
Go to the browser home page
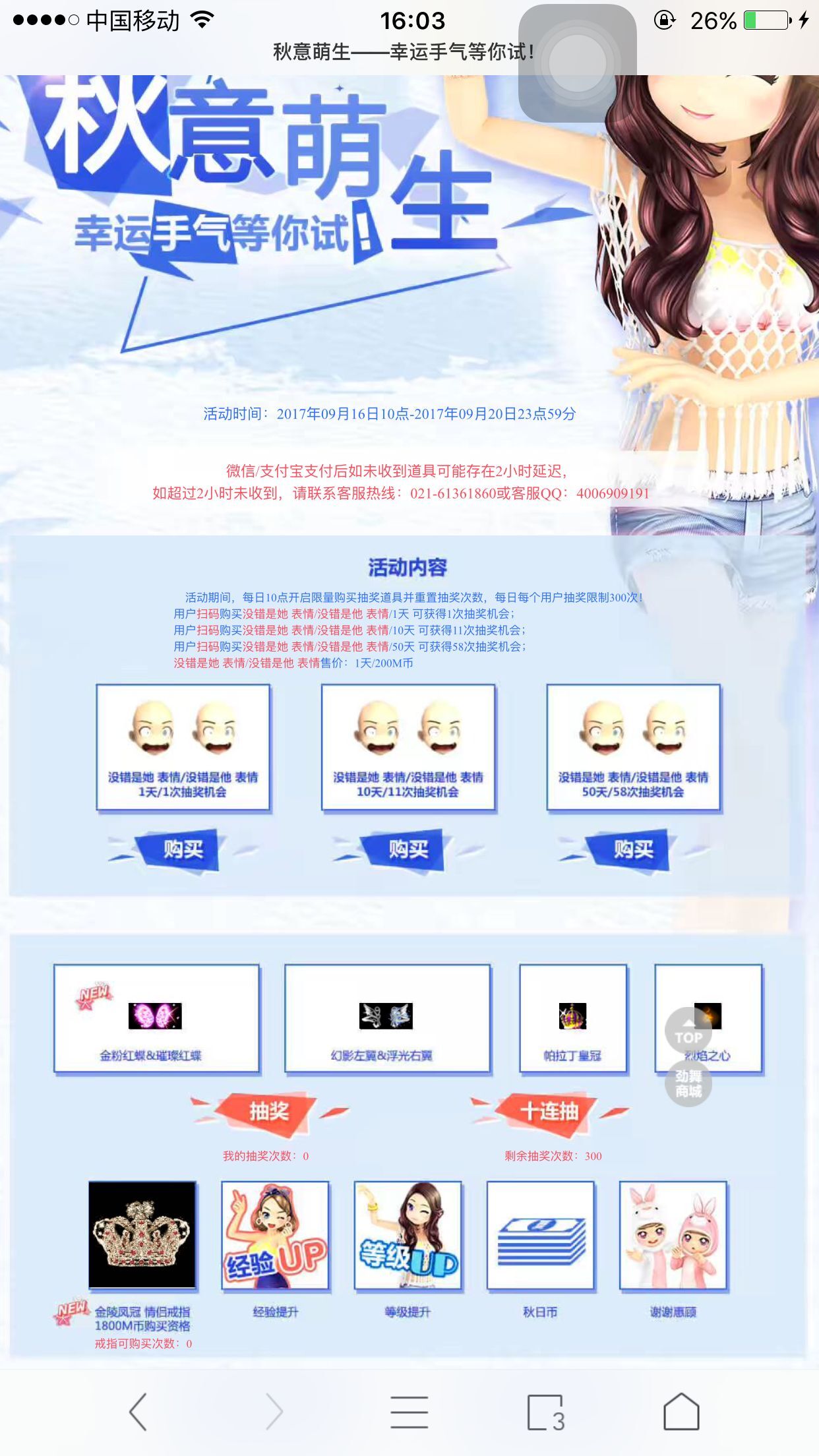pyautogui.click(x=681, y=1412)
